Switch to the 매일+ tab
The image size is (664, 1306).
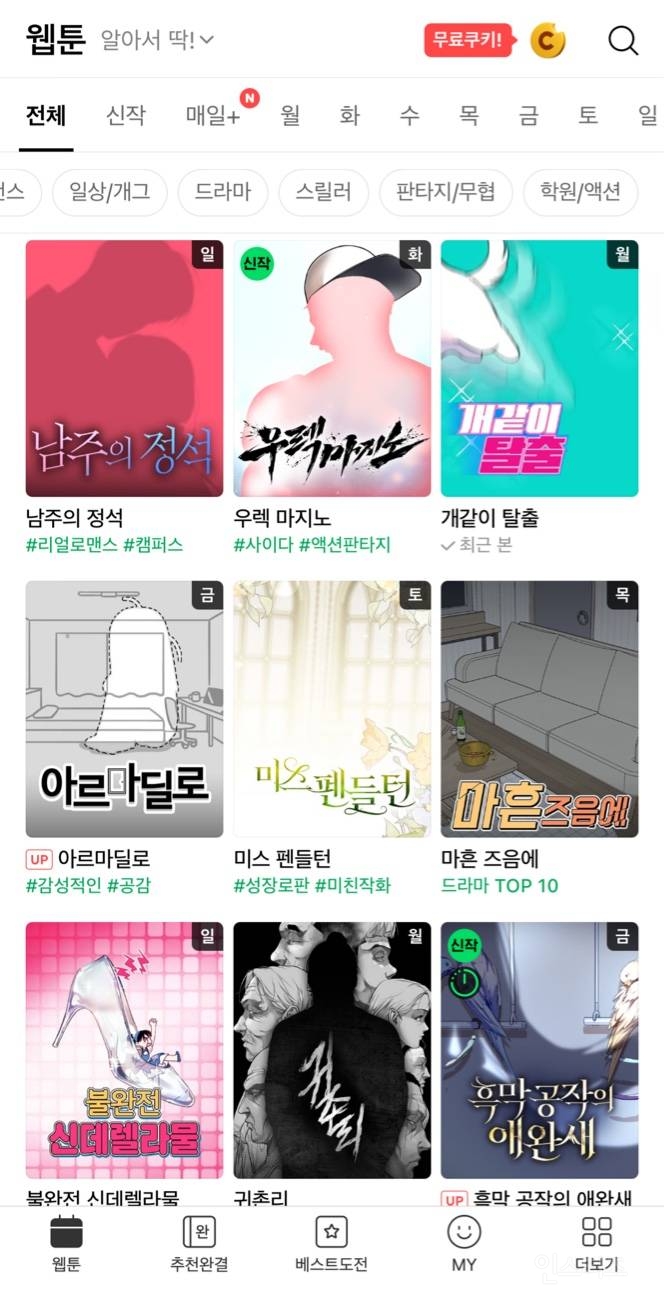pyautogui.click(x=213, y=115)
